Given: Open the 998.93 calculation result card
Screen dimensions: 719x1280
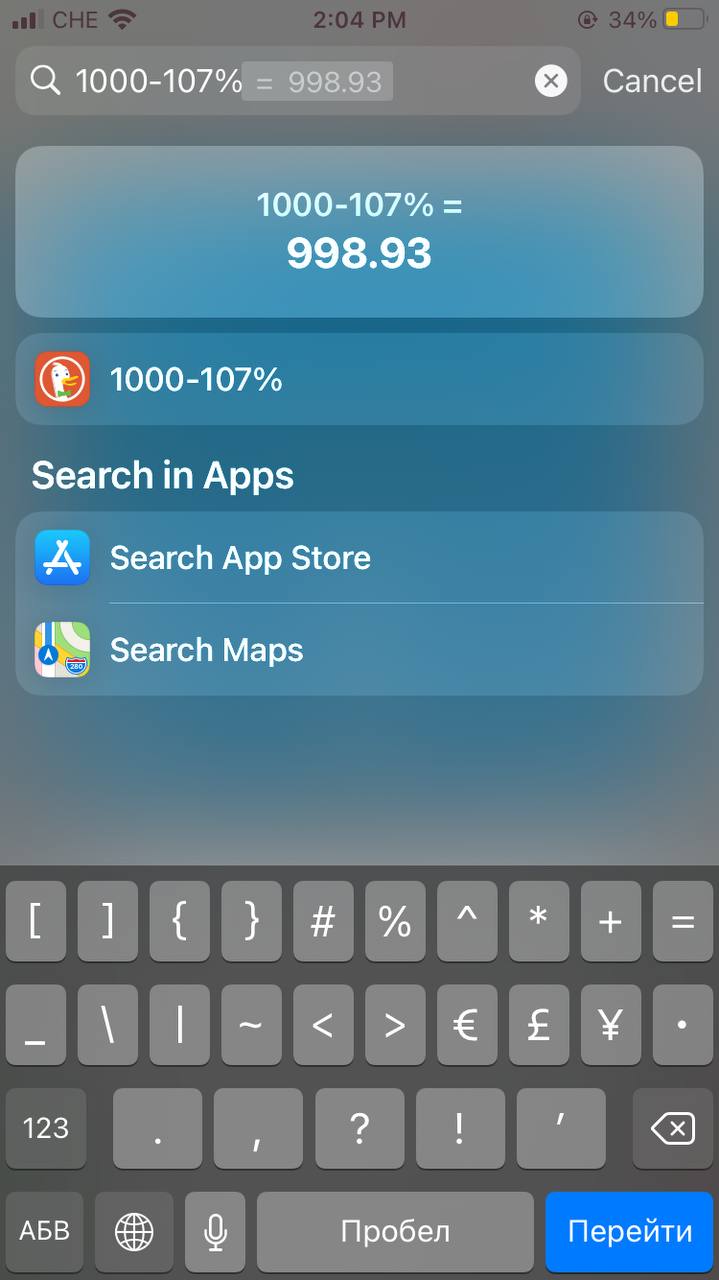Looking at the screenshot, I should coord(359,232).
